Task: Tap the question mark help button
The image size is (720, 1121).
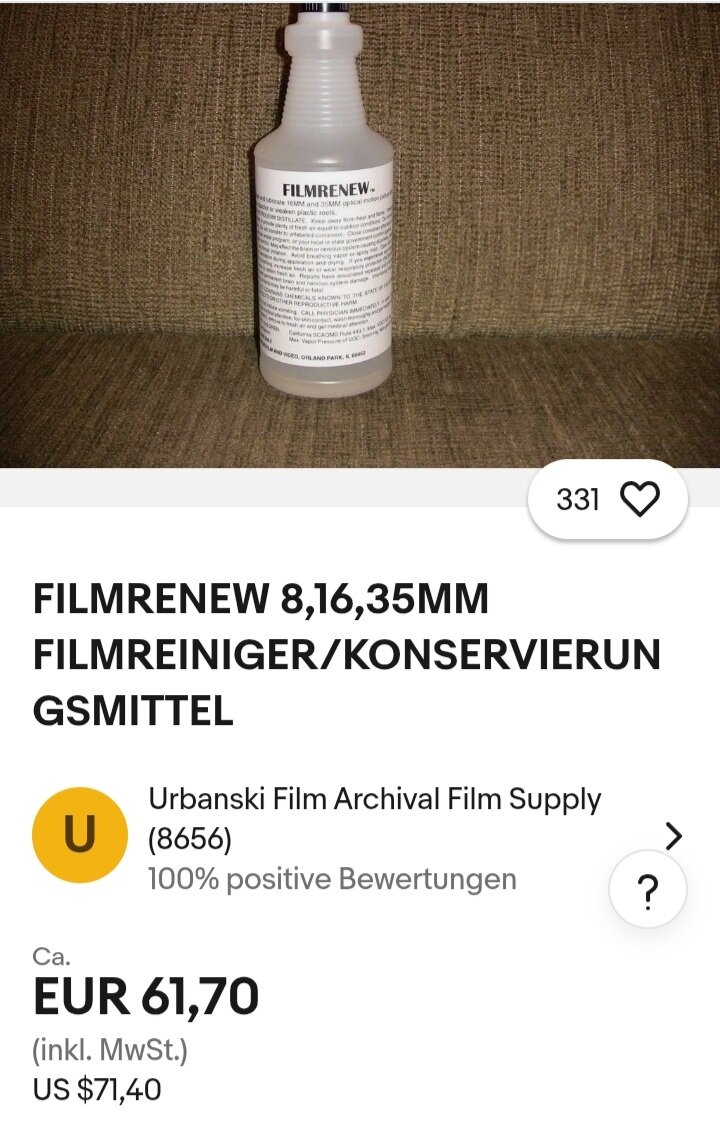Action: [x=648, y=890]
